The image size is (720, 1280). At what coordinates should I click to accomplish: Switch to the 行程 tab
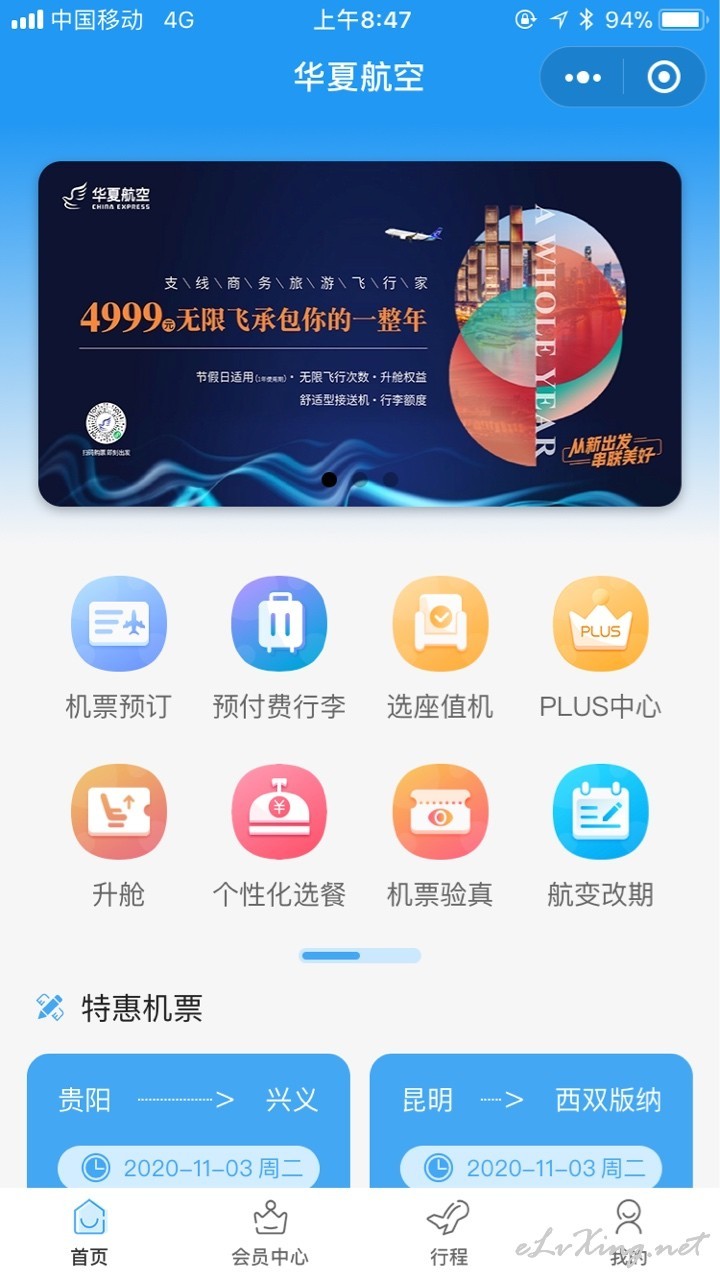(449, 1234)
